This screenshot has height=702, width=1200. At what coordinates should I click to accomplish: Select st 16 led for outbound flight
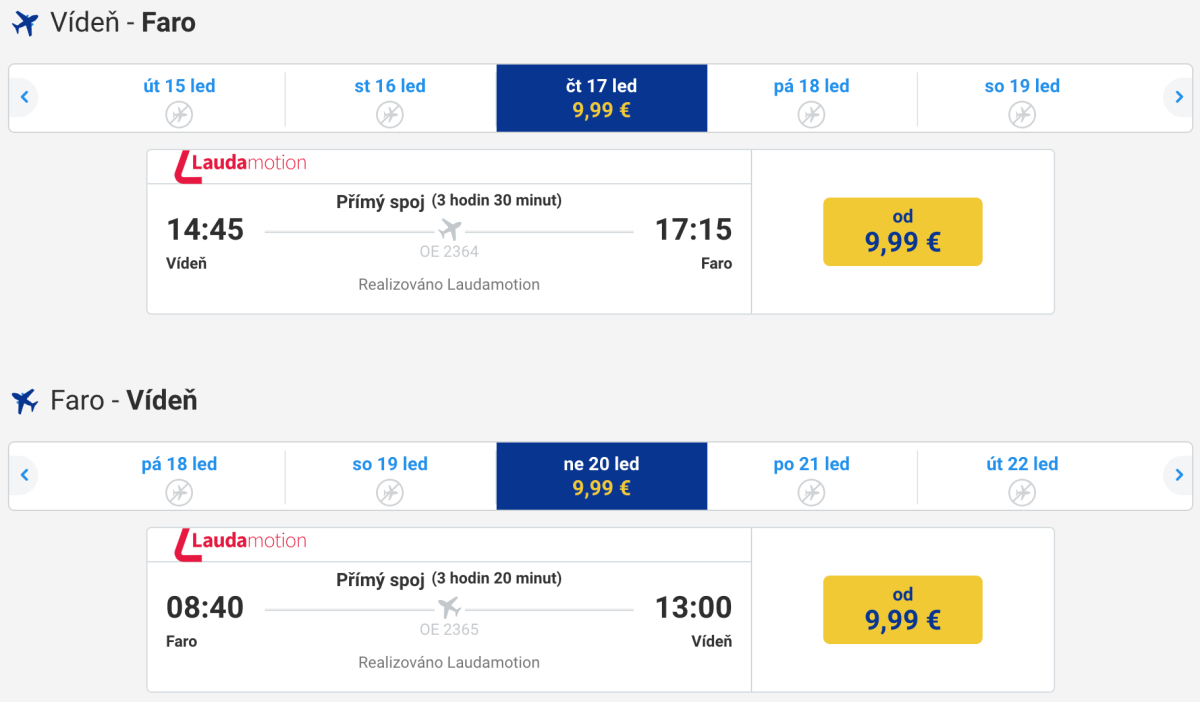point(390,98)
